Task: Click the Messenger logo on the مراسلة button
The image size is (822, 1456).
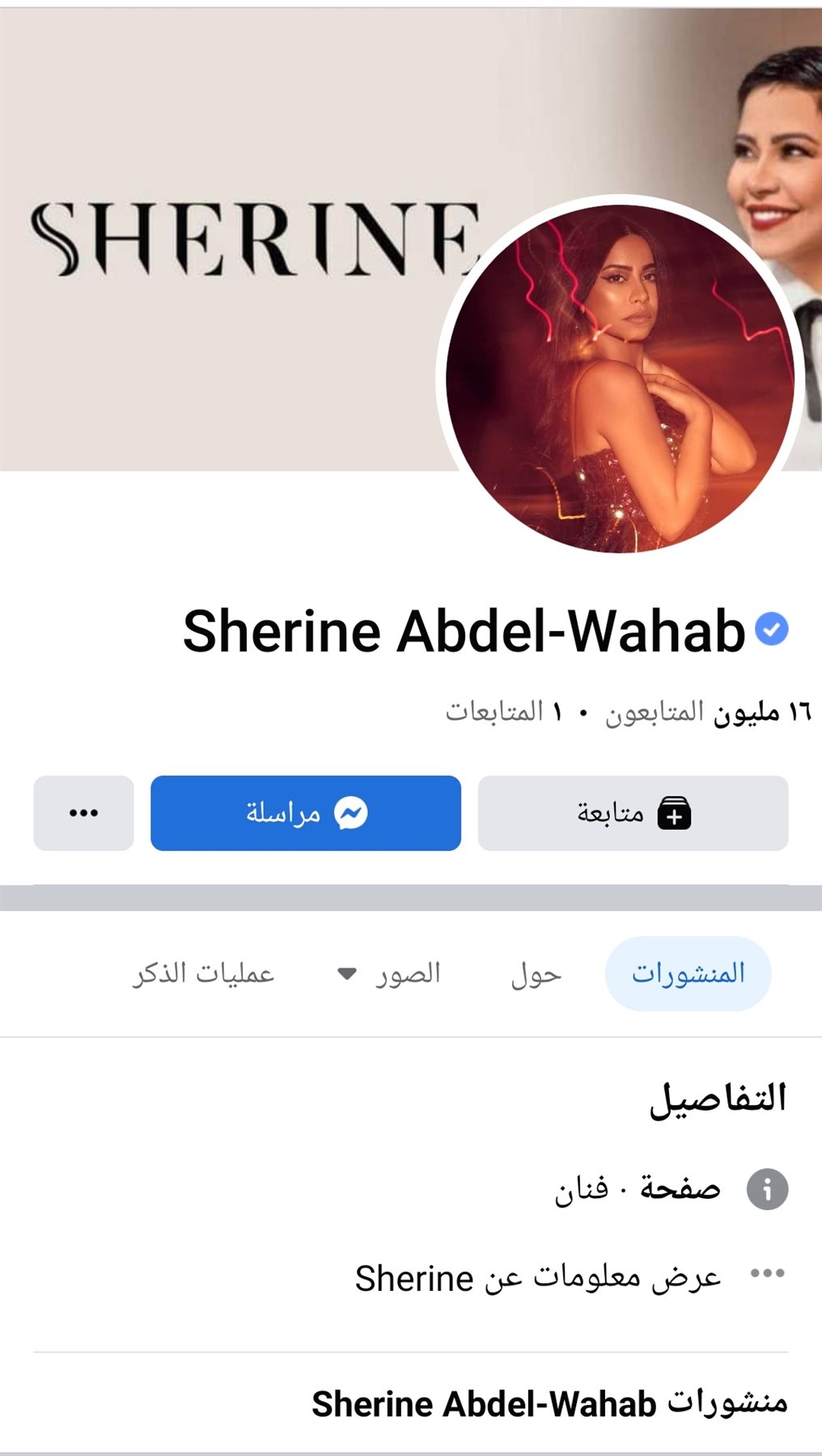Action: point(351,812)
